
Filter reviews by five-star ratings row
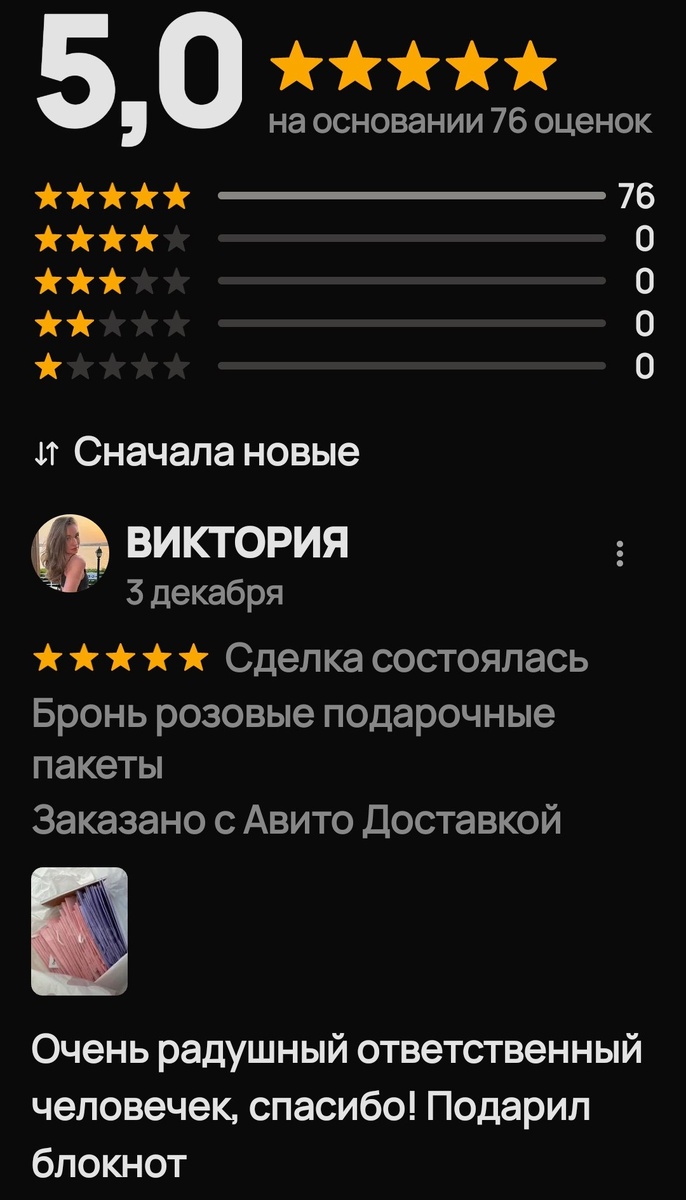(344, 196)
